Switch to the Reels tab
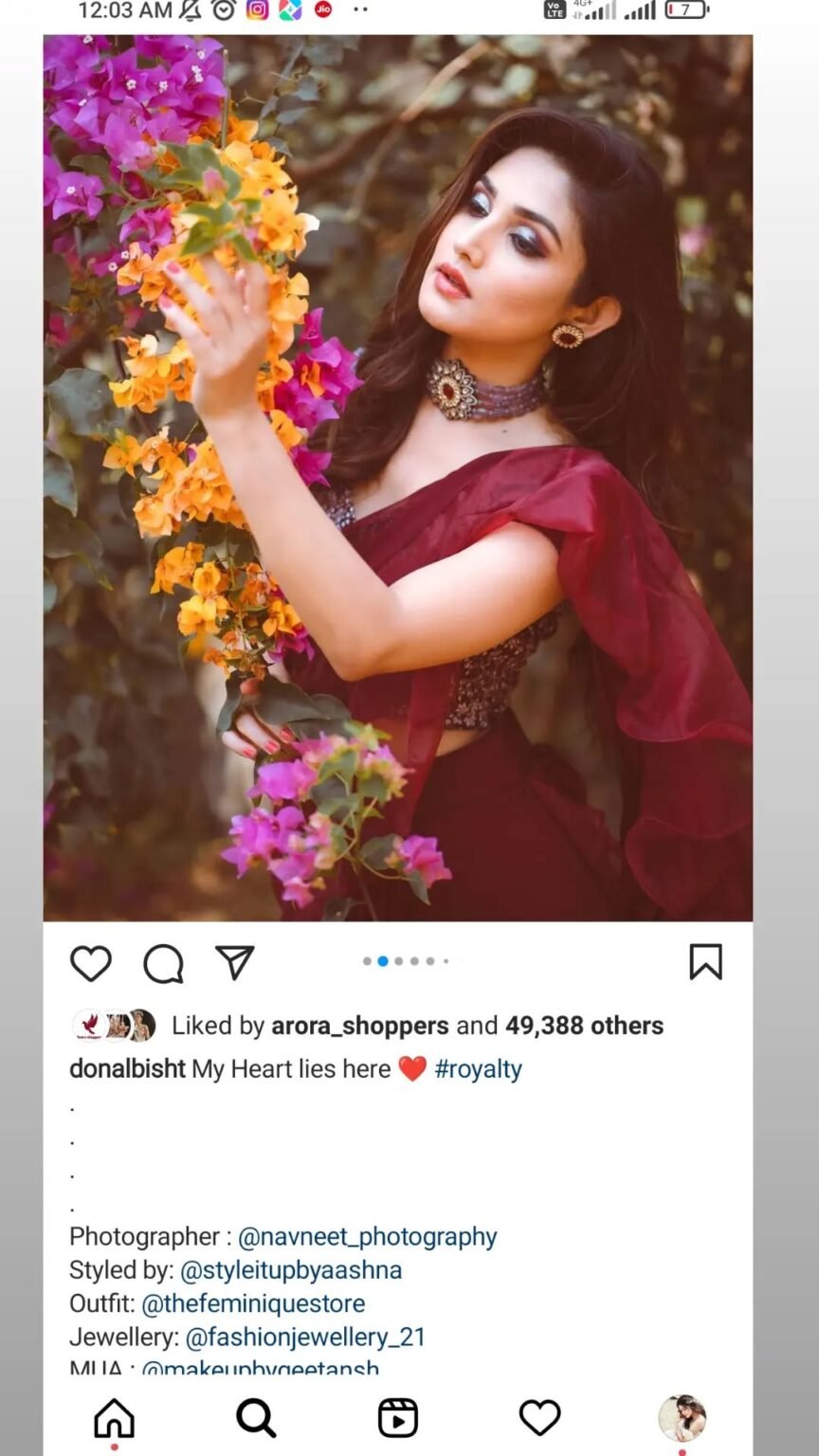The height and width of the screenshot is (1456, 819). point(398,1418)
